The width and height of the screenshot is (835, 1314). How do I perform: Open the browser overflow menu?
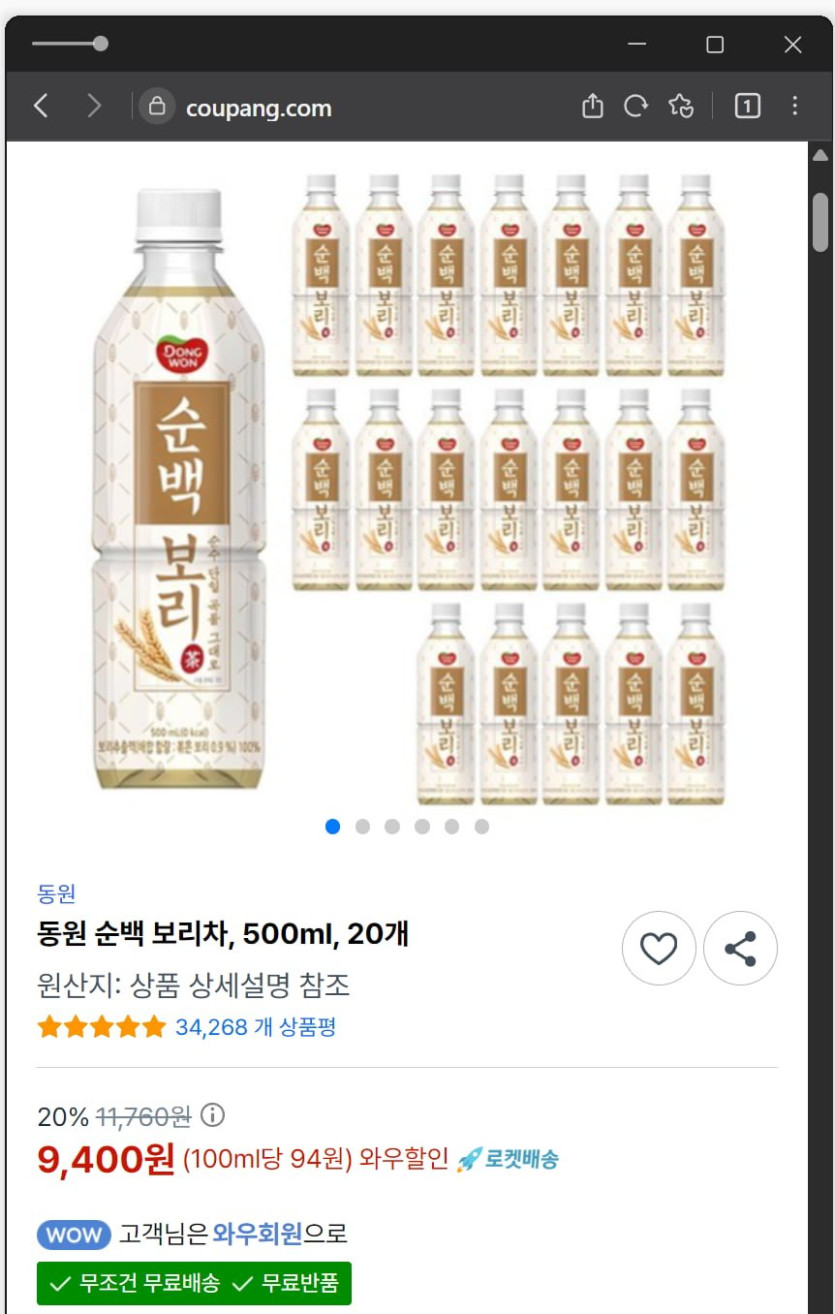pyautogui.click(x=795, y=106)
